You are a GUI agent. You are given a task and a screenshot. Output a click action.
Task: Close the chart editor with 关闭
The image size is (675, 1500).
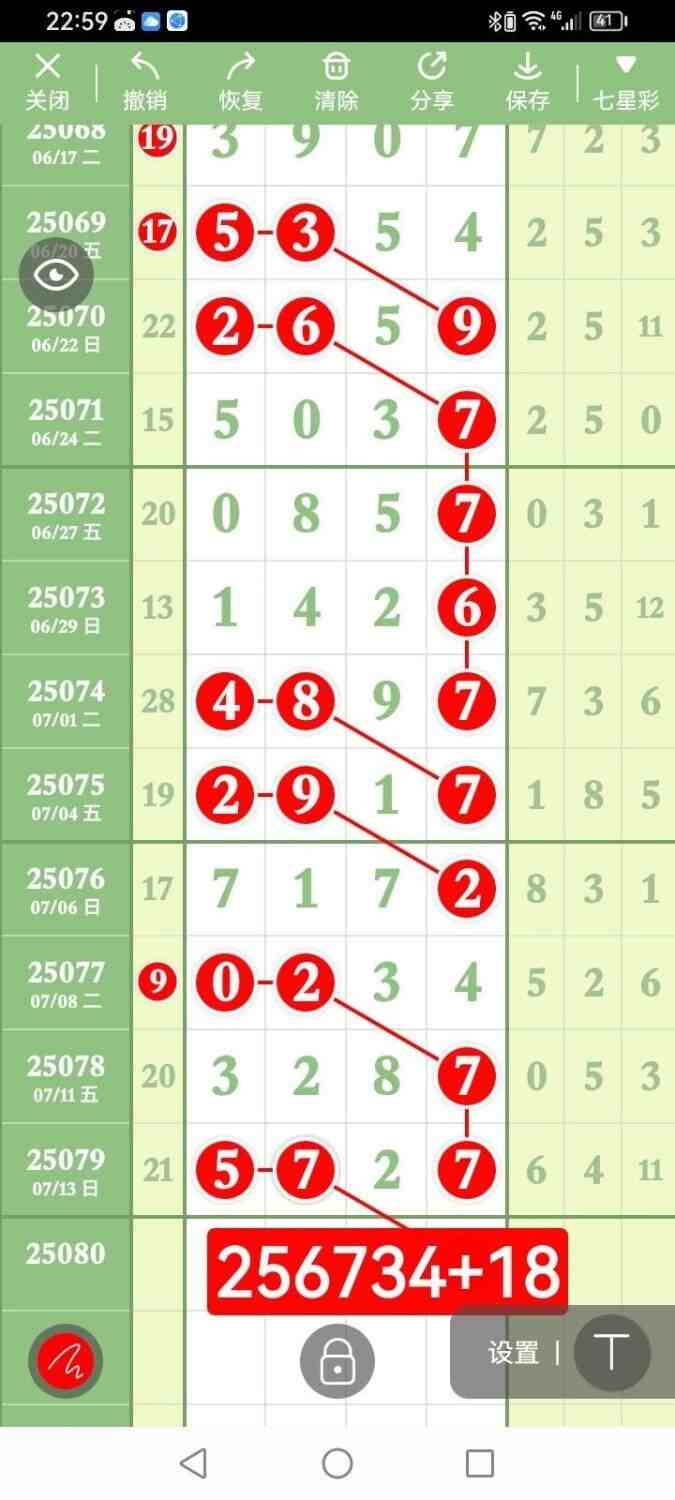(47, 82)
